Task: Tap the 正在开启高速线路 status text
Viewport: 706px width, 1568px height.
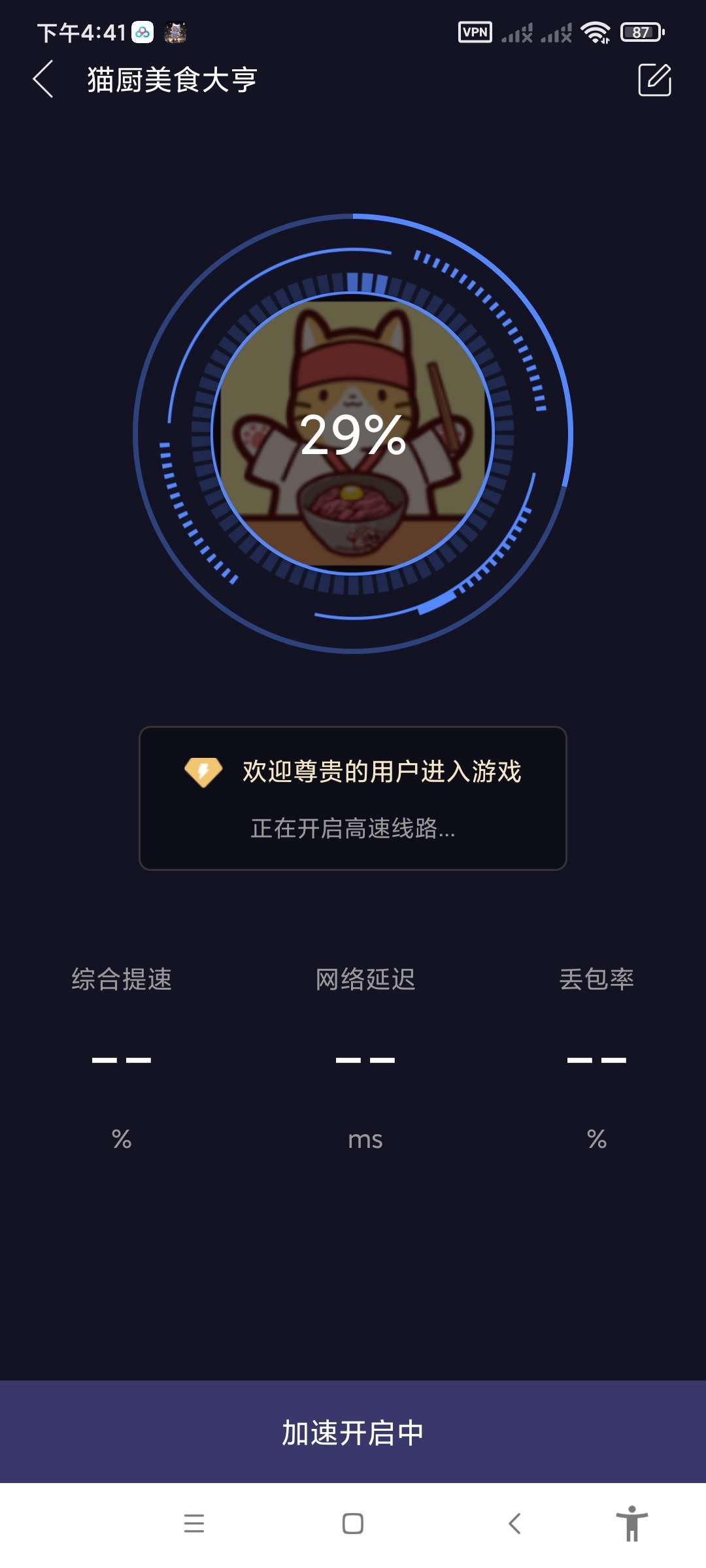Action: click(x=353, y=828)
